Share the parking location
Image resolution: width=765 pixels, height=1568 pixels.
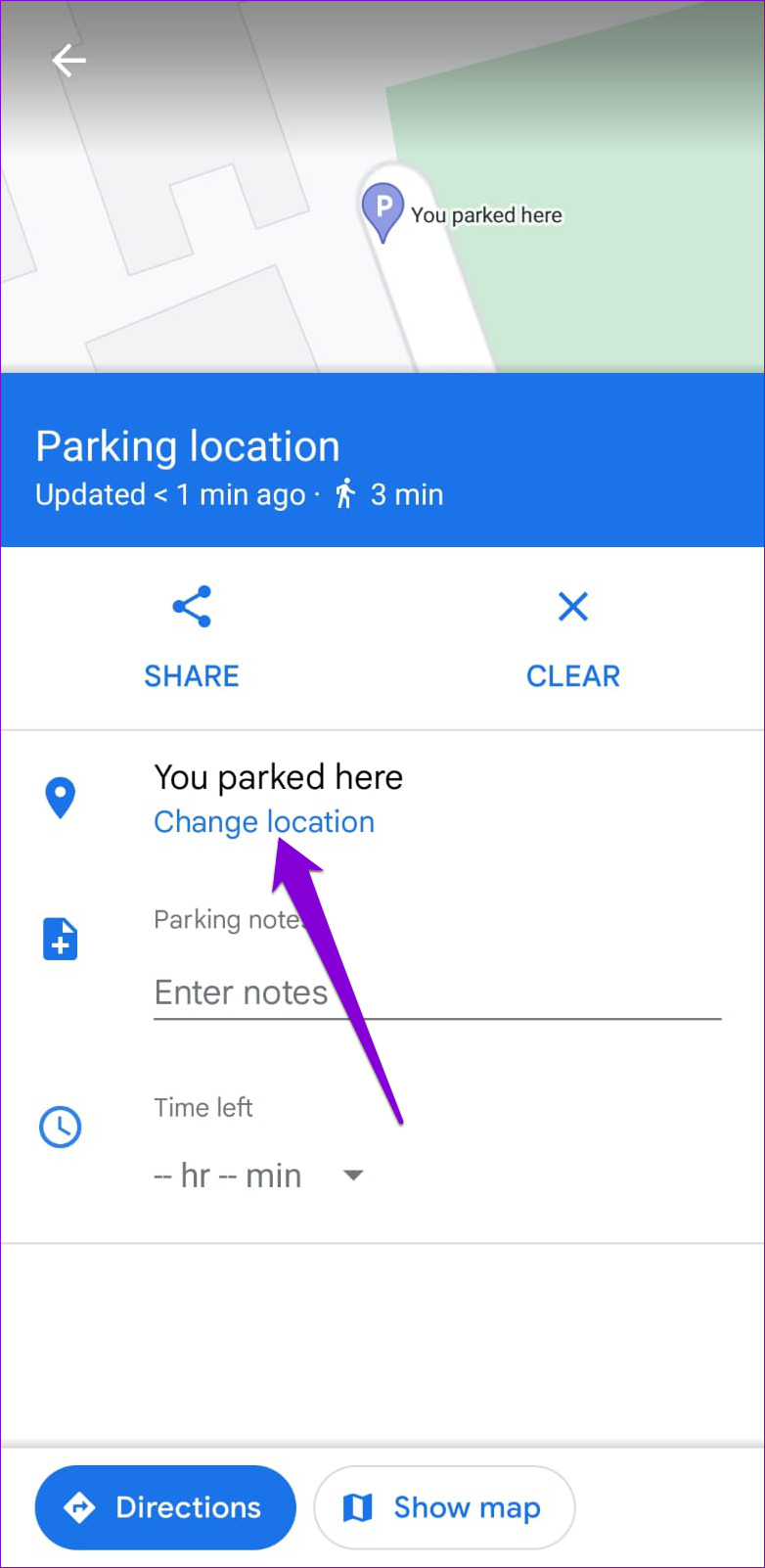(192, 637)
